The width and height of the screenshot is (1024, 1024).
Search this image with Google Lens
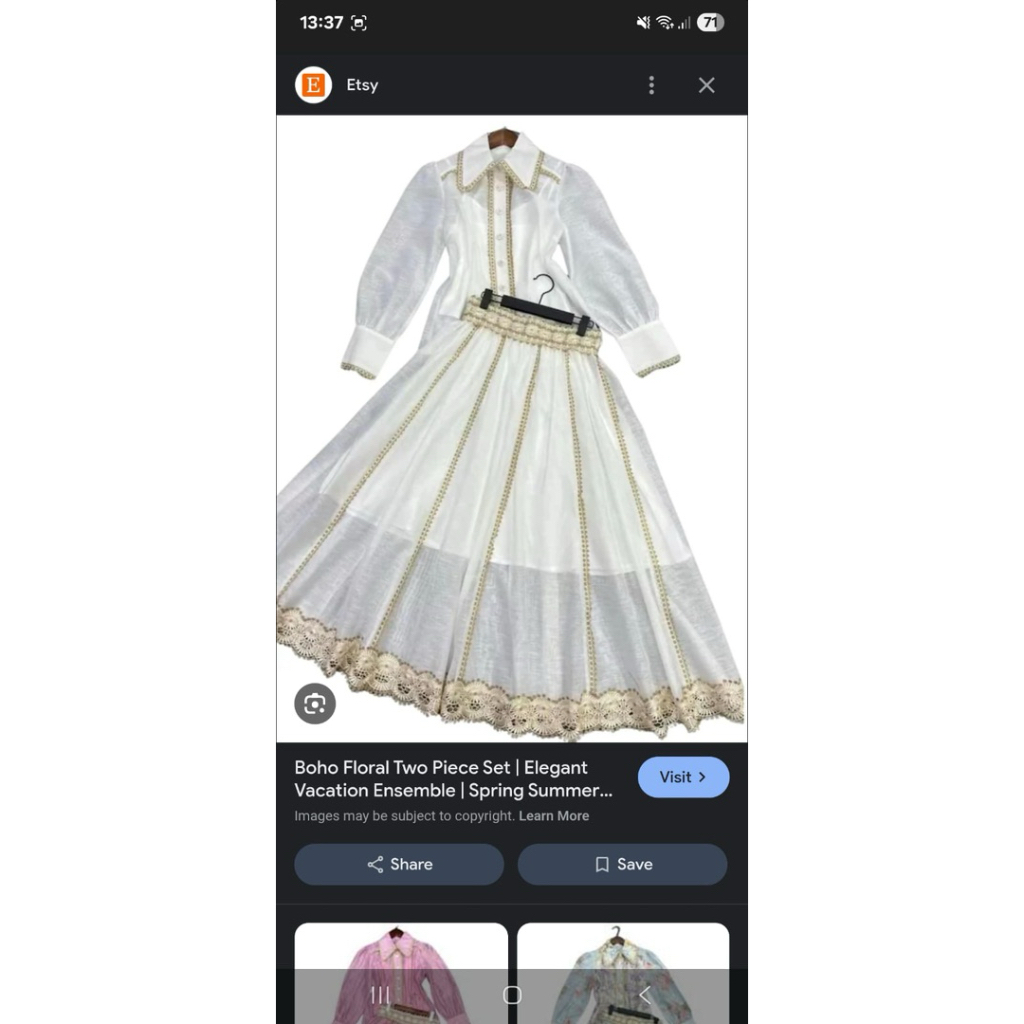(315, 703)
